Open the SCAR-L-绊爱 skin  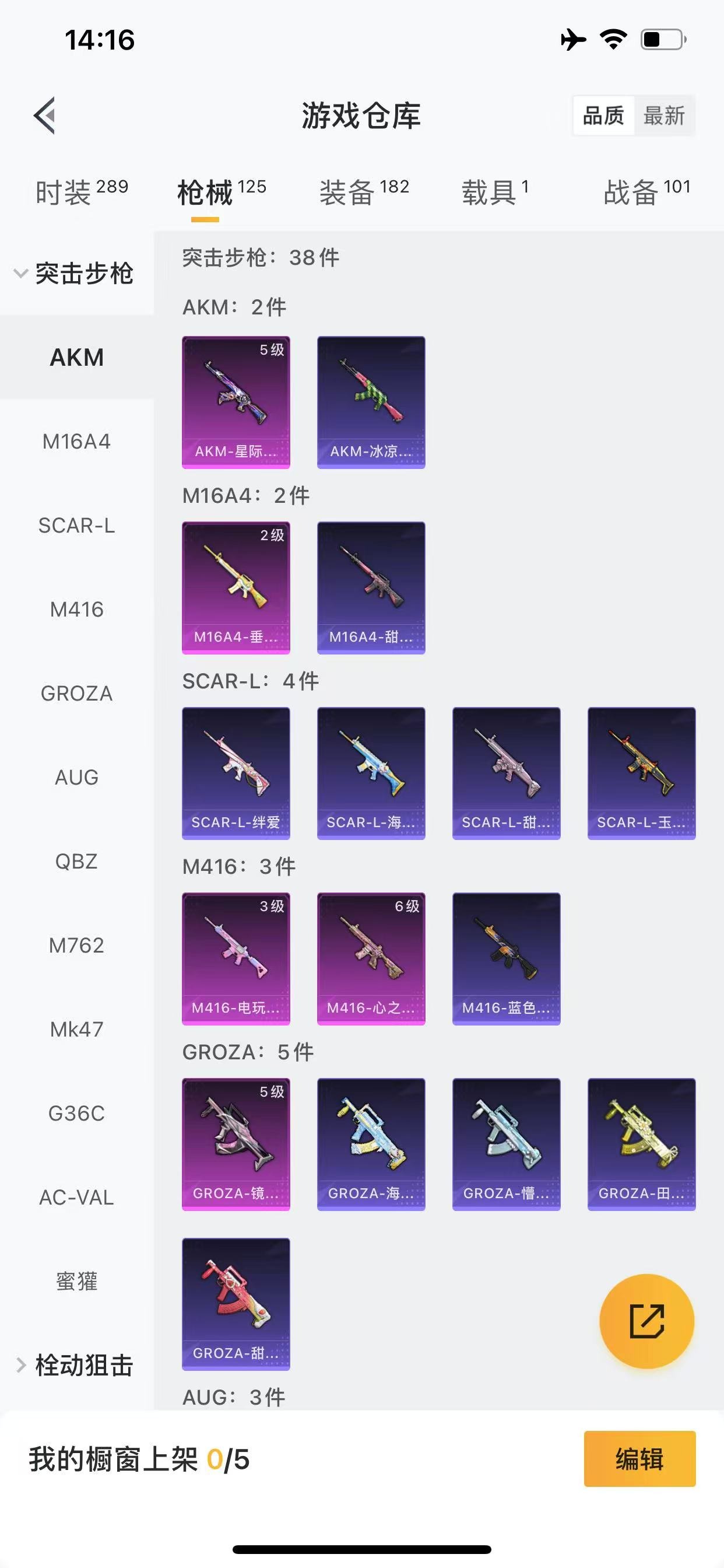pyautogui.click(x=236, y=773)
